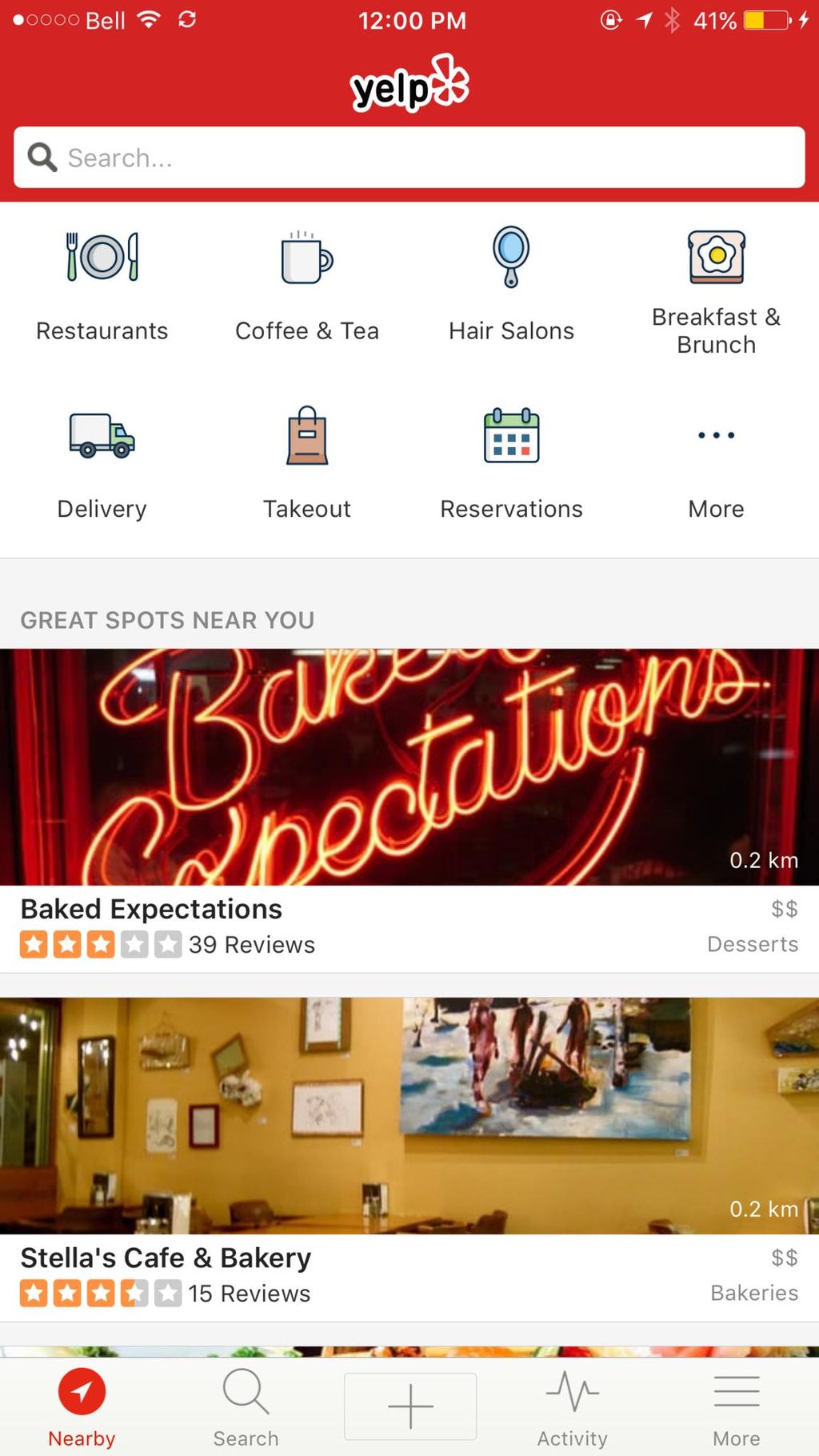Tap the Reservations calendar icon

pos(511,436)
